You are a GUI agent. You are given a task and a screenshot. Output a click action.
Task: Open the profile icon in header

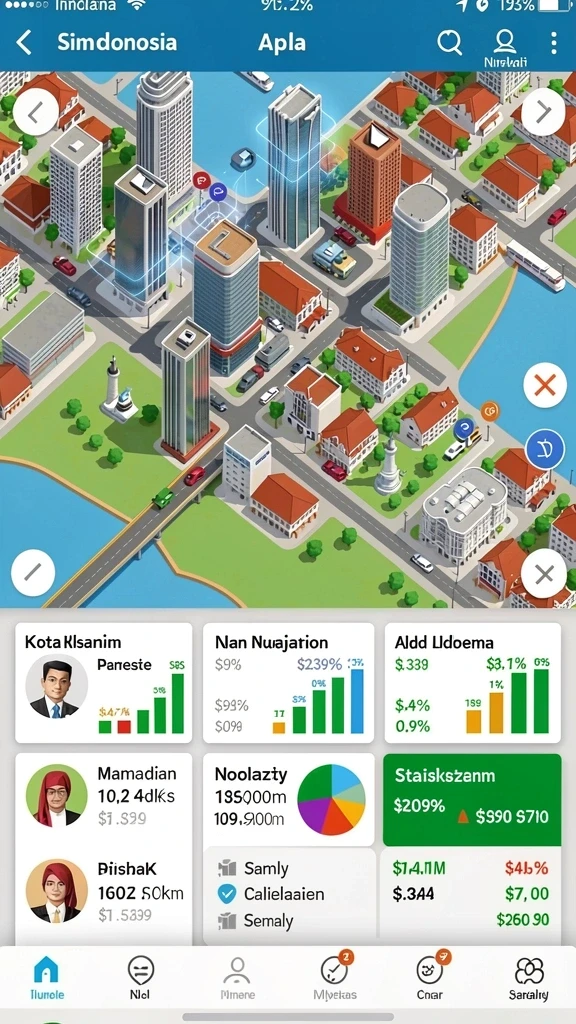(x=505, y=42)
